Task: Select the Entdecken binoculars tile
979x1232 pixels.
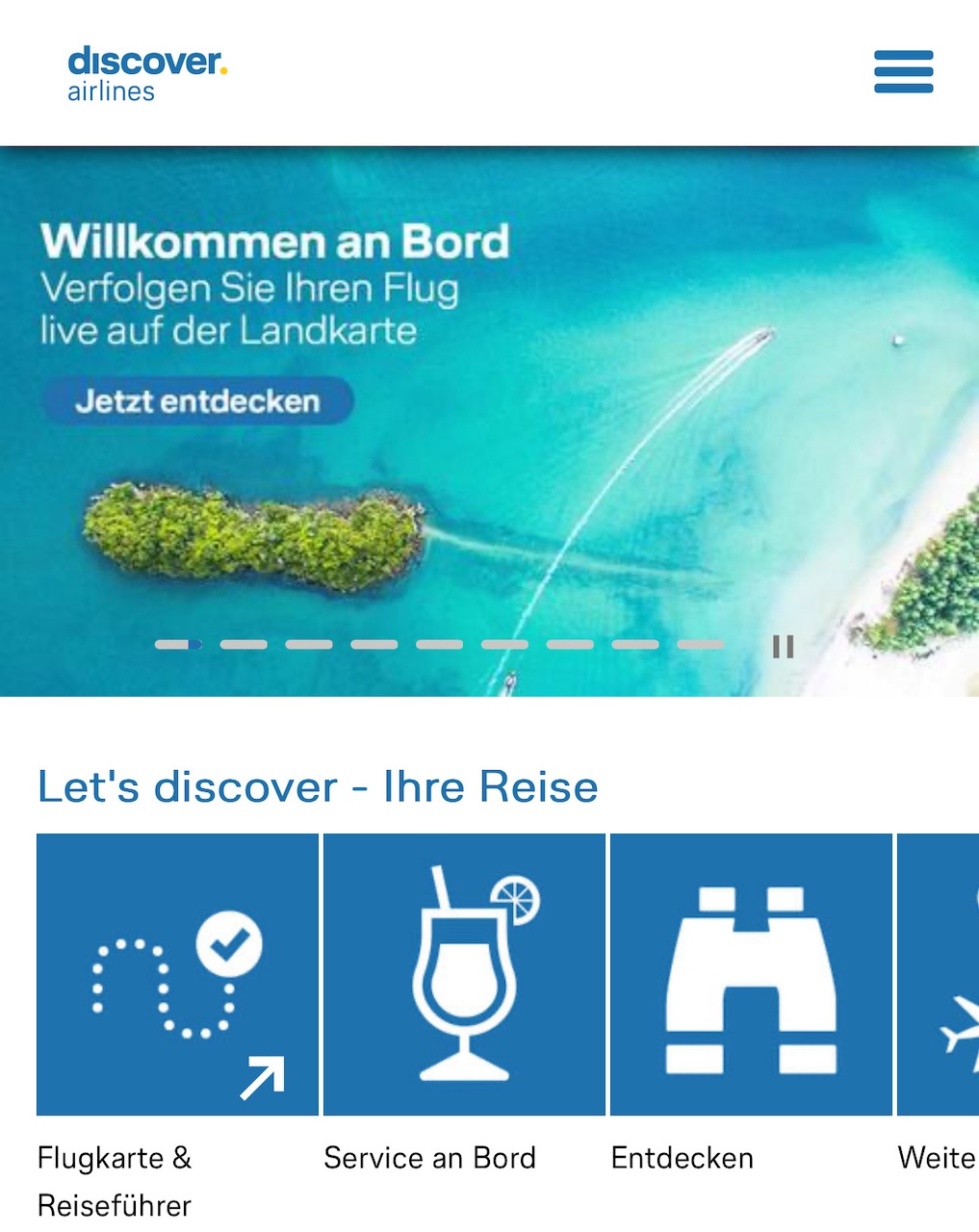Action: pyautogui.click(x=751, y=974)
